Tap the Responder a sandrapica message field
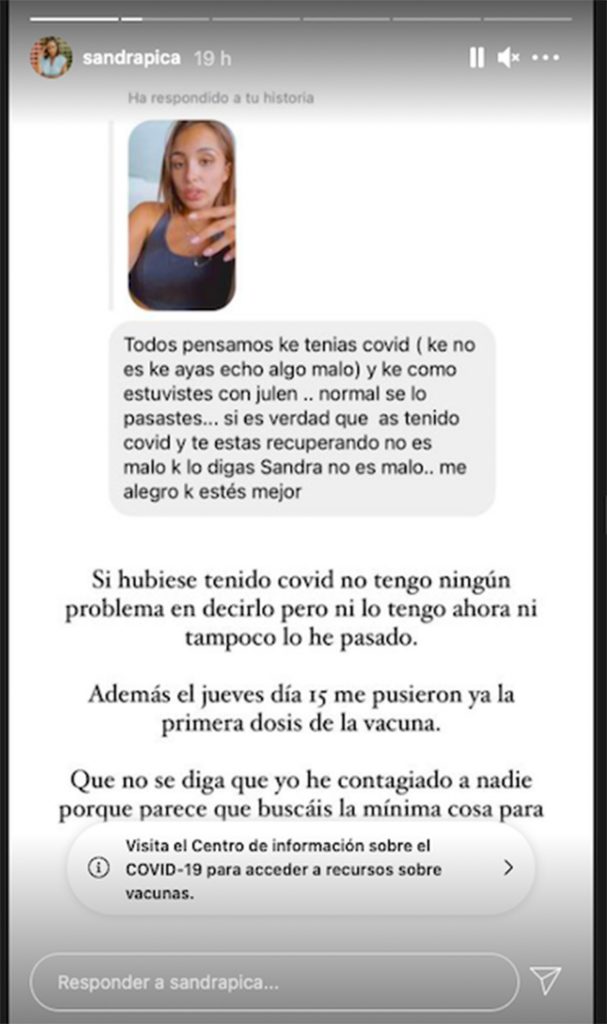The width and height of the screenshot is (607, 1024). [274, 982]
